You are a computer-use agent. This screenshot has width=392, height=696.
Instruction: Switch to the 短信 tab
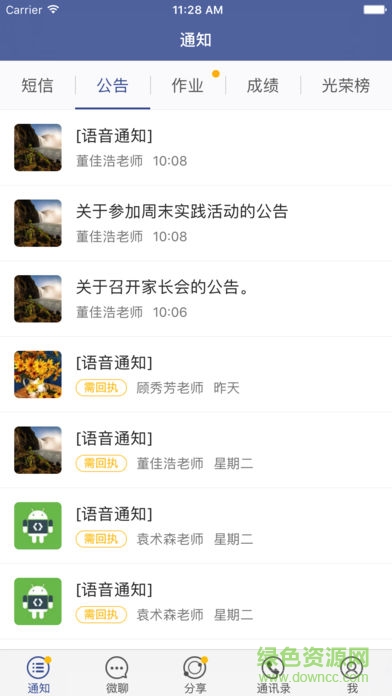(37, 85)
